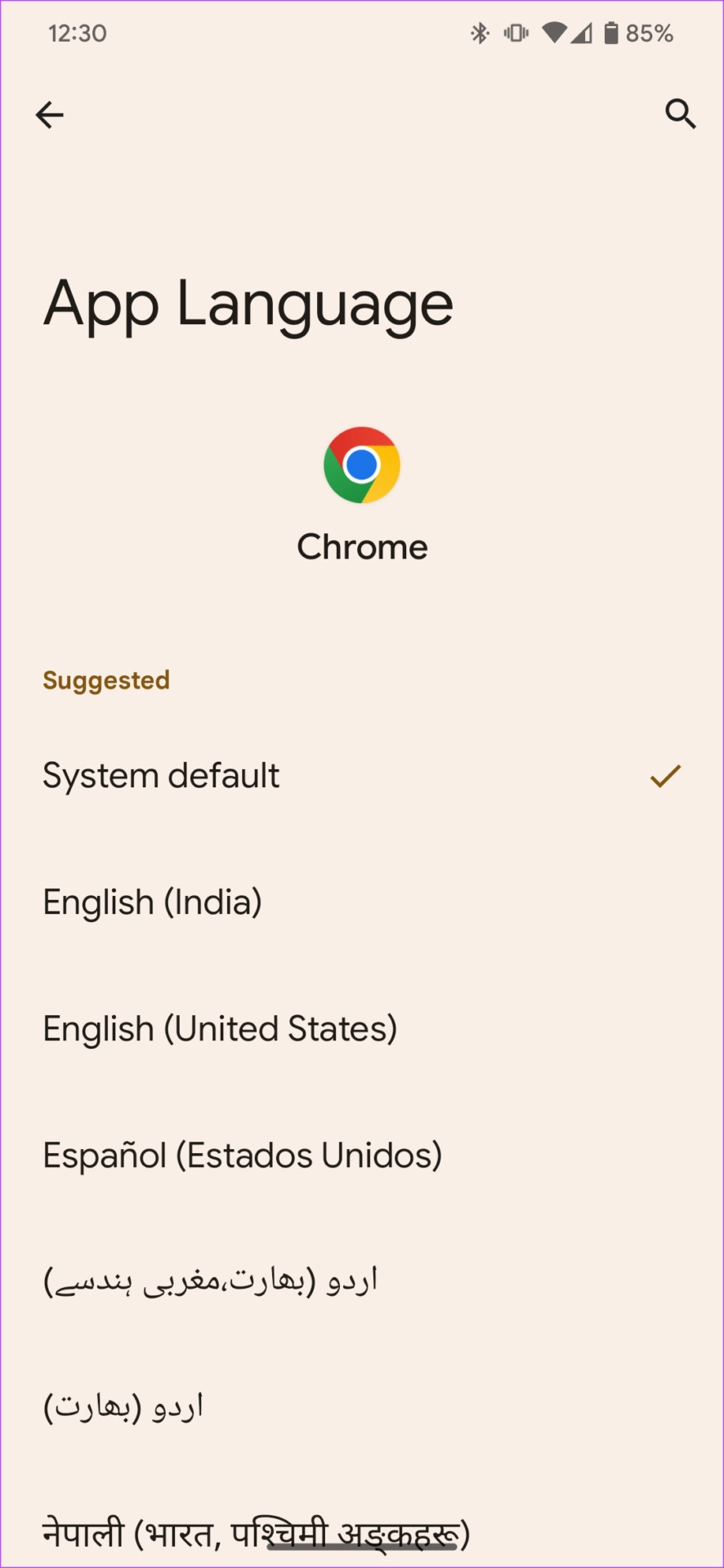Select اردو (بھارت،مغربی ہندسے)
The height and width of the screenshot is (1568, 724).
[362, 1281]
